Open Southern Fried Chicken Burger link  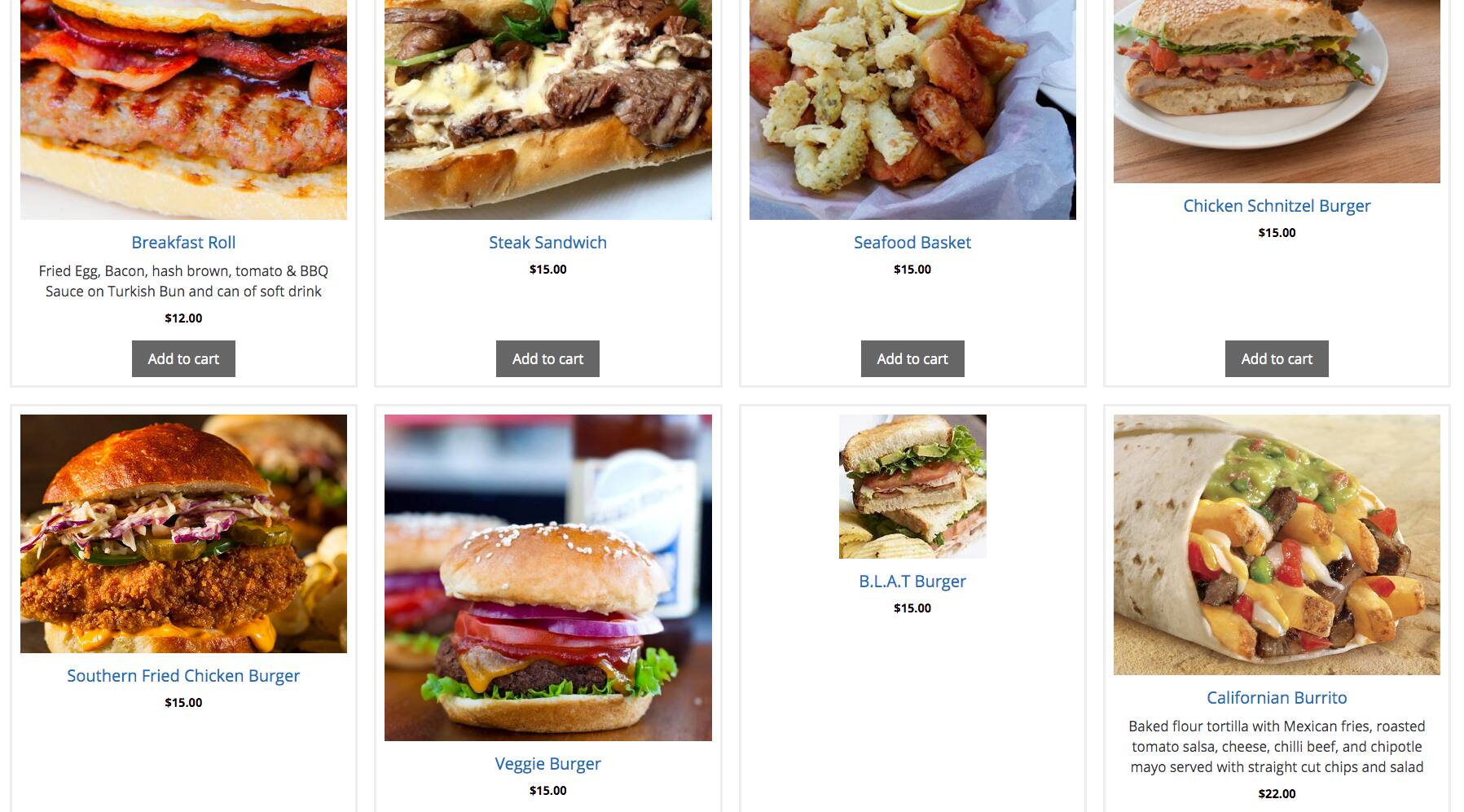(183, 676)
